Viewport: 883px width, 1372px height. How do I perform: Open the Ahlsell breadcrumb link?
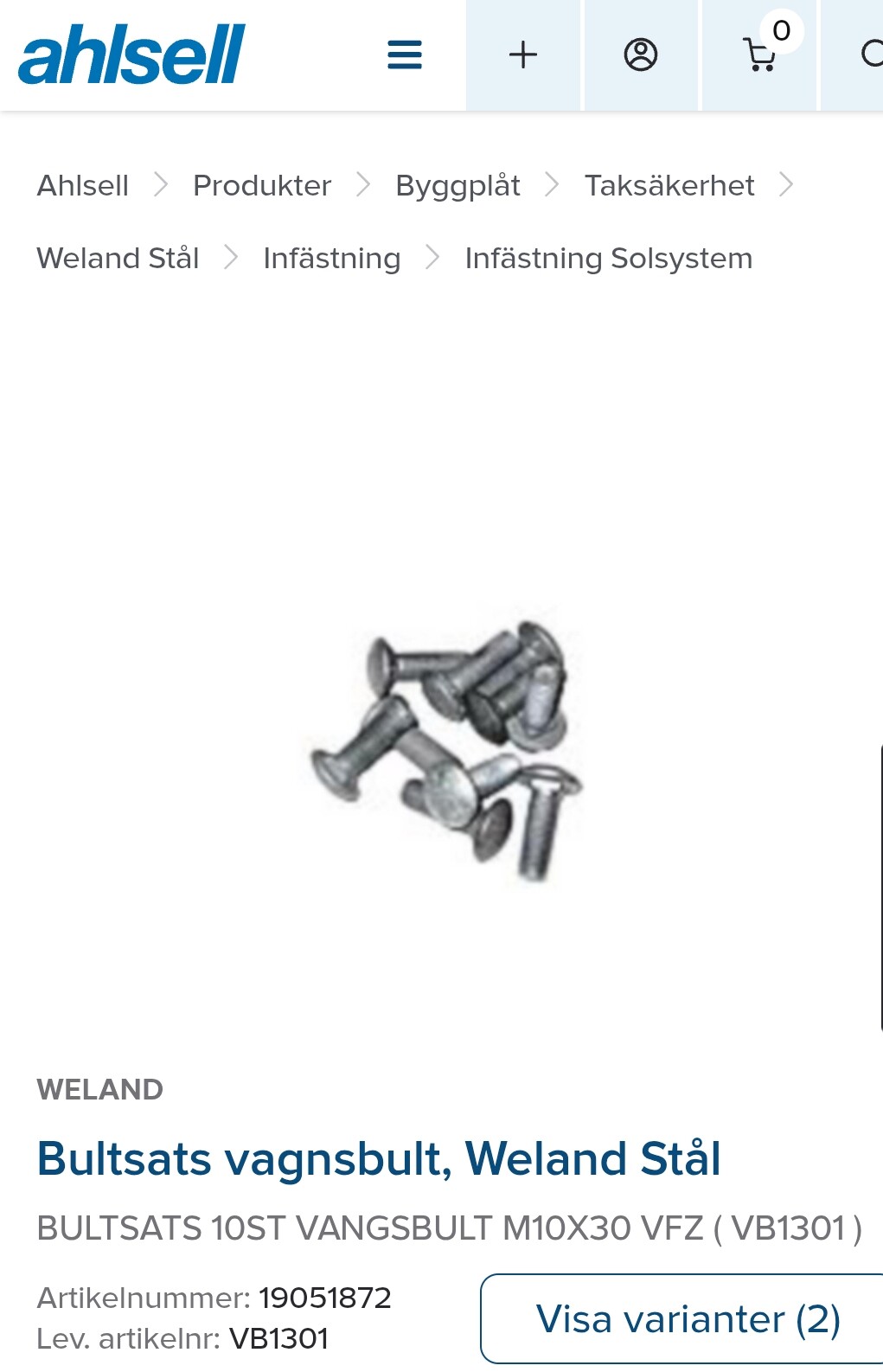[x=83, y=185]
